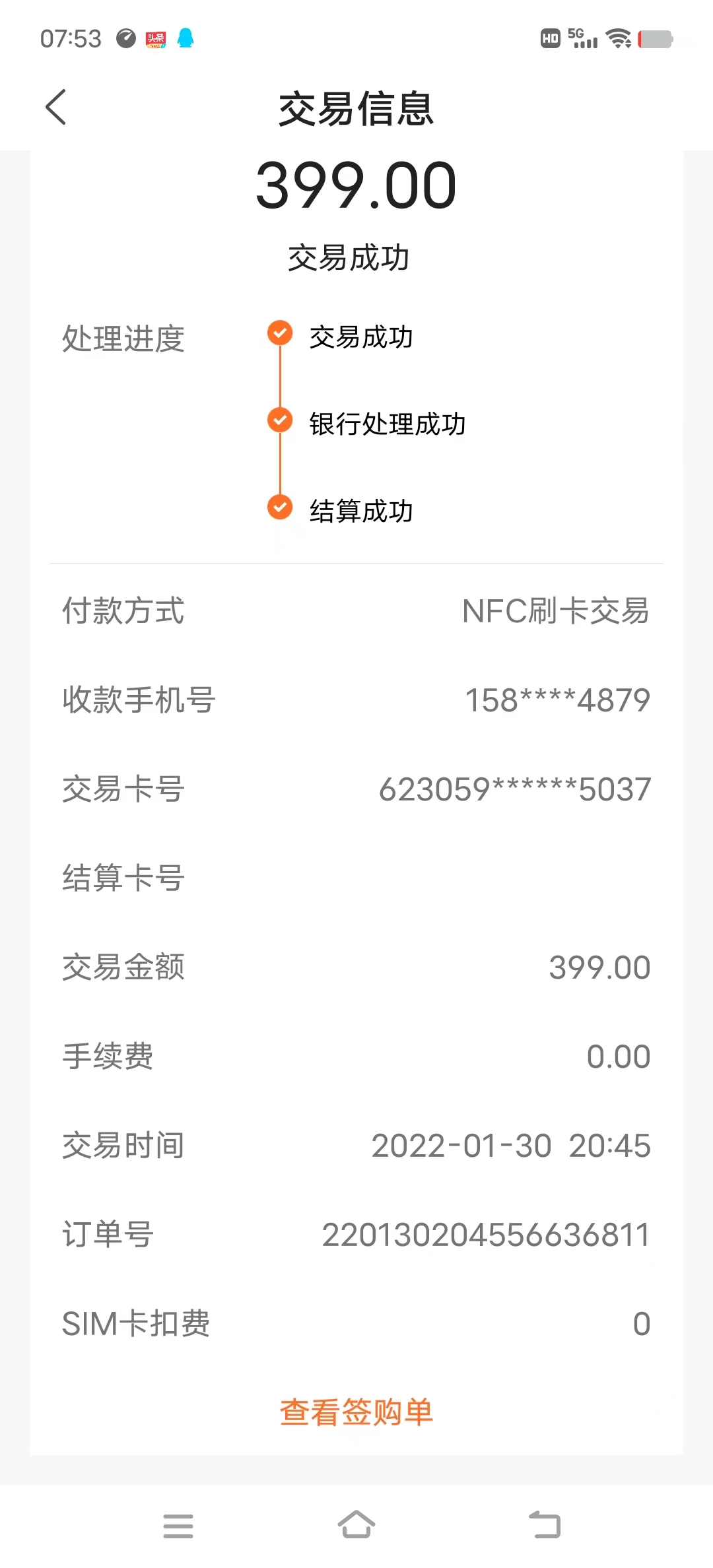Select the payment method NFC刷卡交易

557,611
